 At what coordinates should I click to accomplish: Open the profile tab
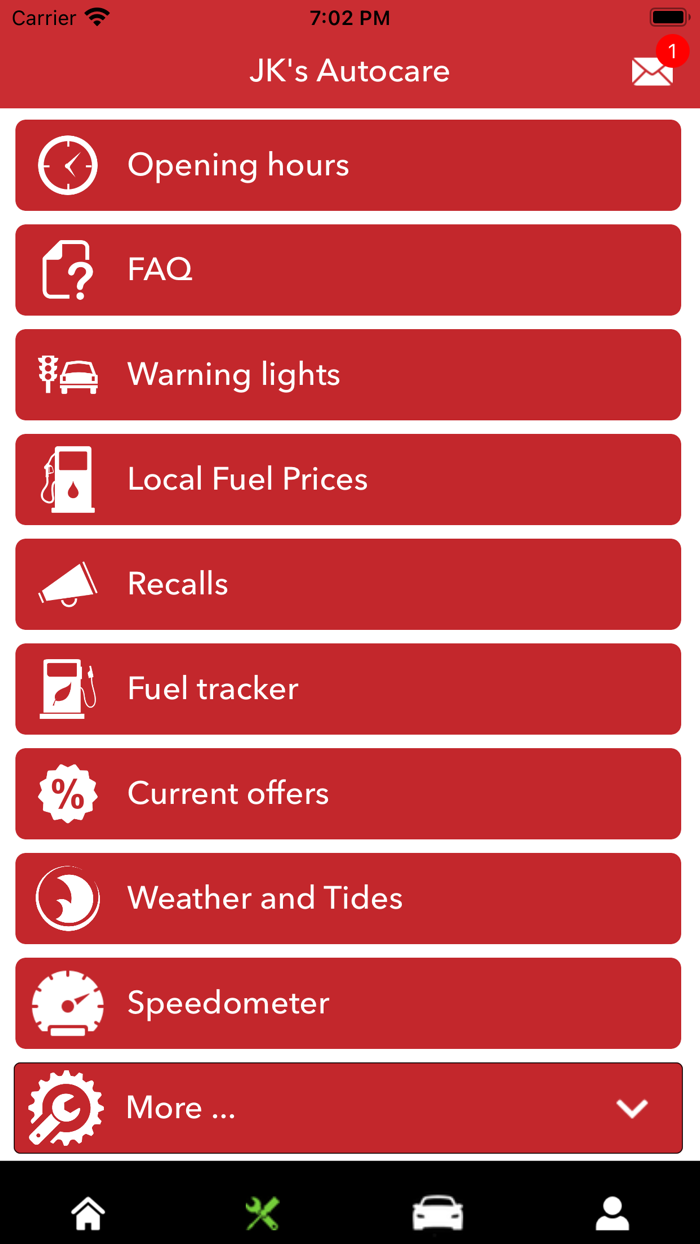(x=612, y=1213)
